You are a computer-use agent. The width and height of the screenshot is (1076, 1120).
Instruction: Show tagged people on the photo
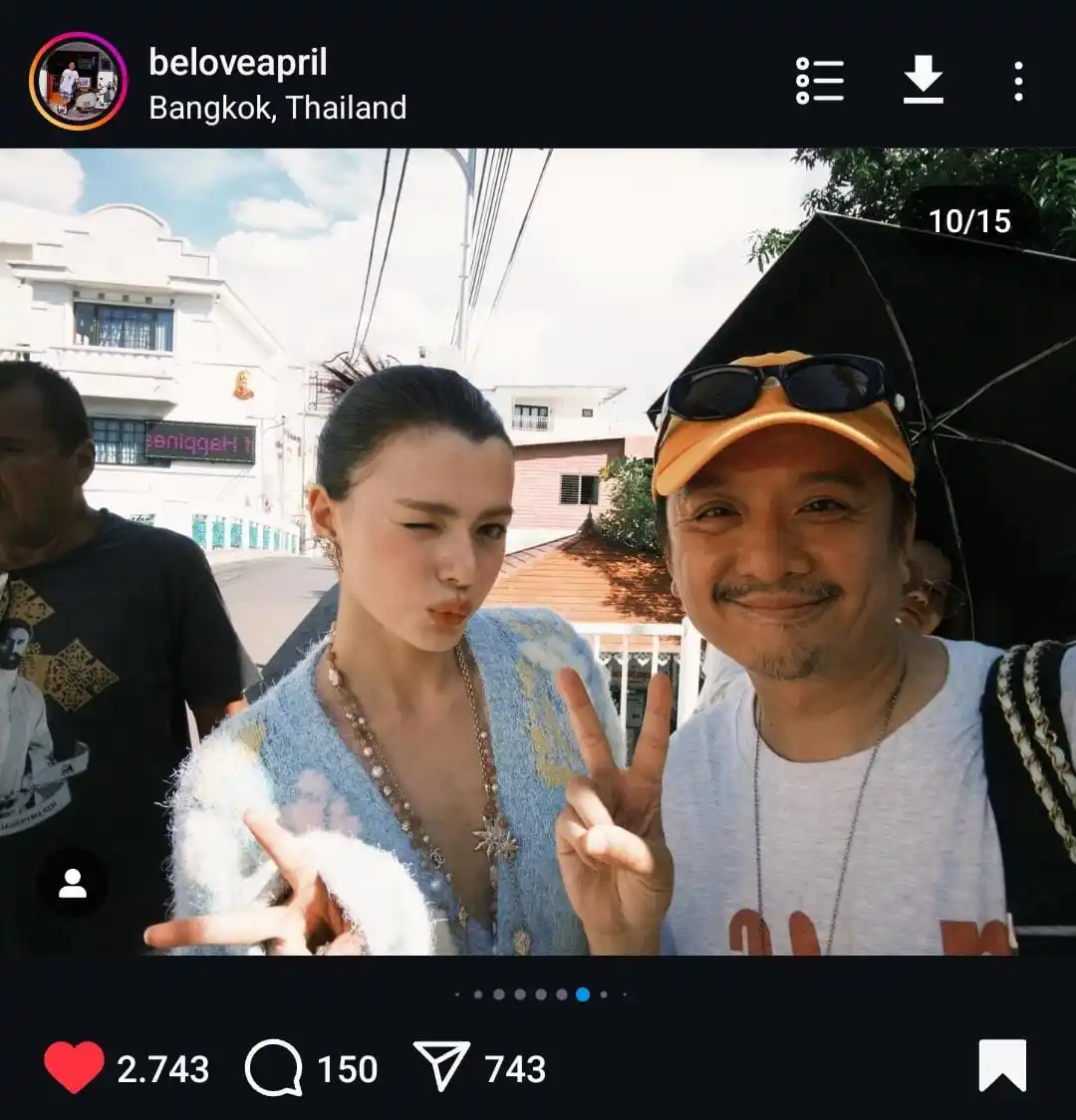click(72, 883)
